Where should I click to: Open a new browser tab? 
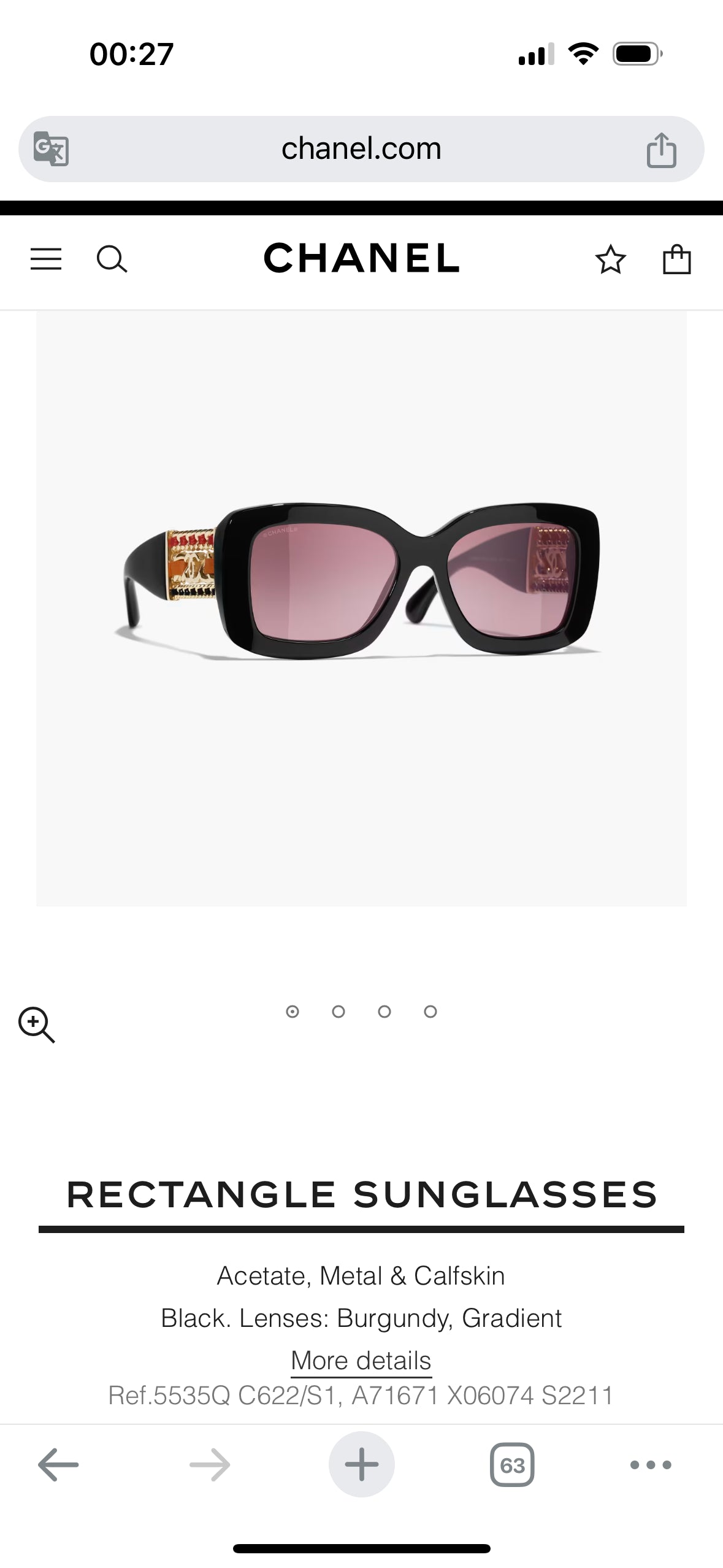click(361, 1465)
